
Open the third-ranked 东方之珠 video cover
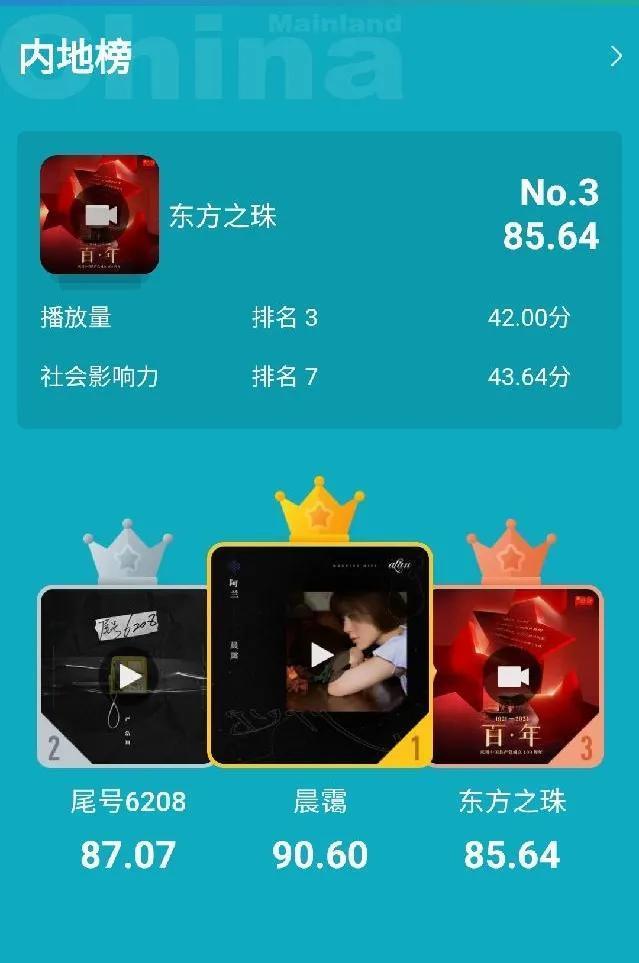514,677
